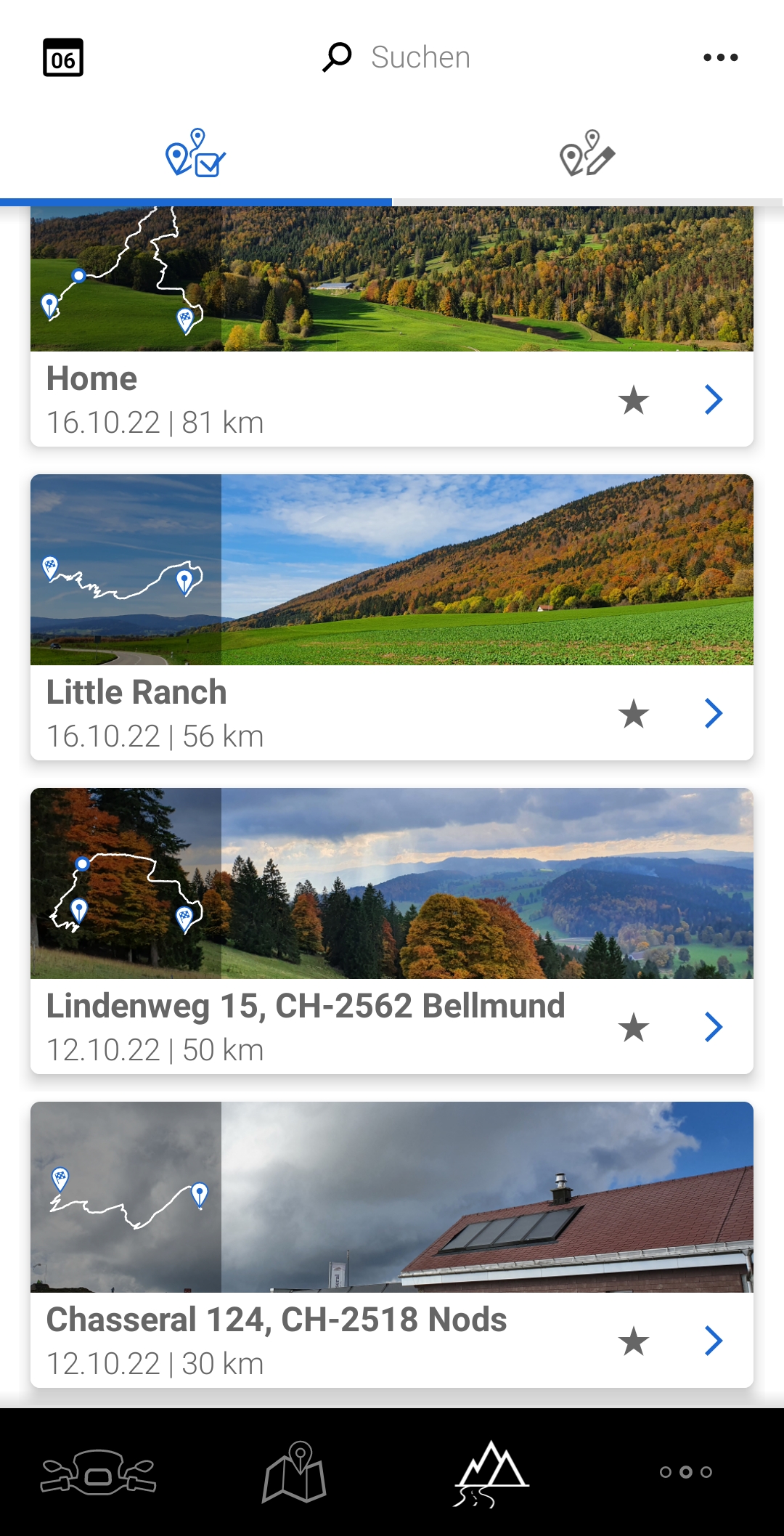Open the Chasseral 124 Nods trip card
Screen dimensions: 784x1536
[x=392, y=1198]
